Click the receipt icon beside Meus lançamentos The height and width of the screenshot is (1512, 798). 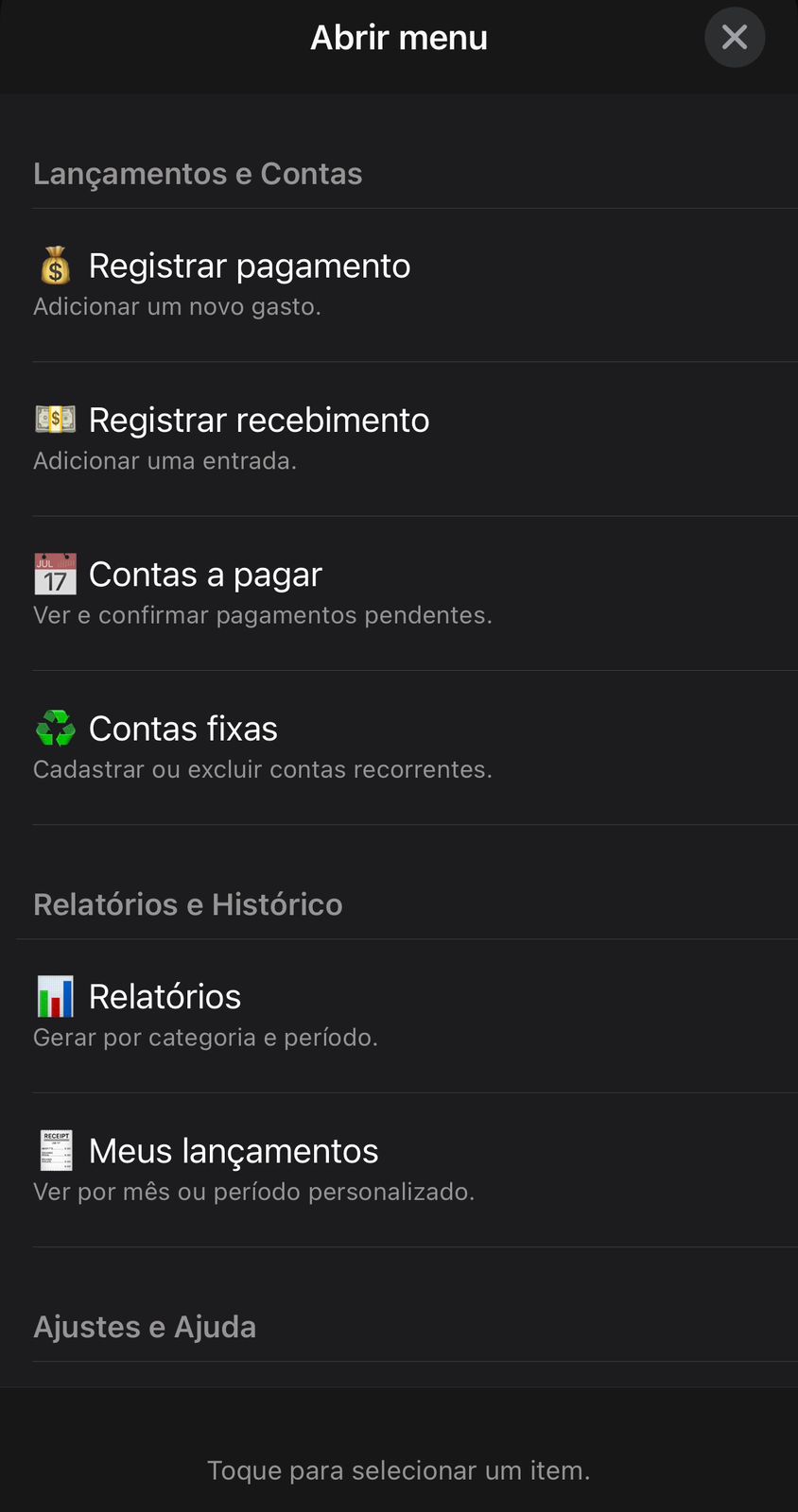point(55,1151)
